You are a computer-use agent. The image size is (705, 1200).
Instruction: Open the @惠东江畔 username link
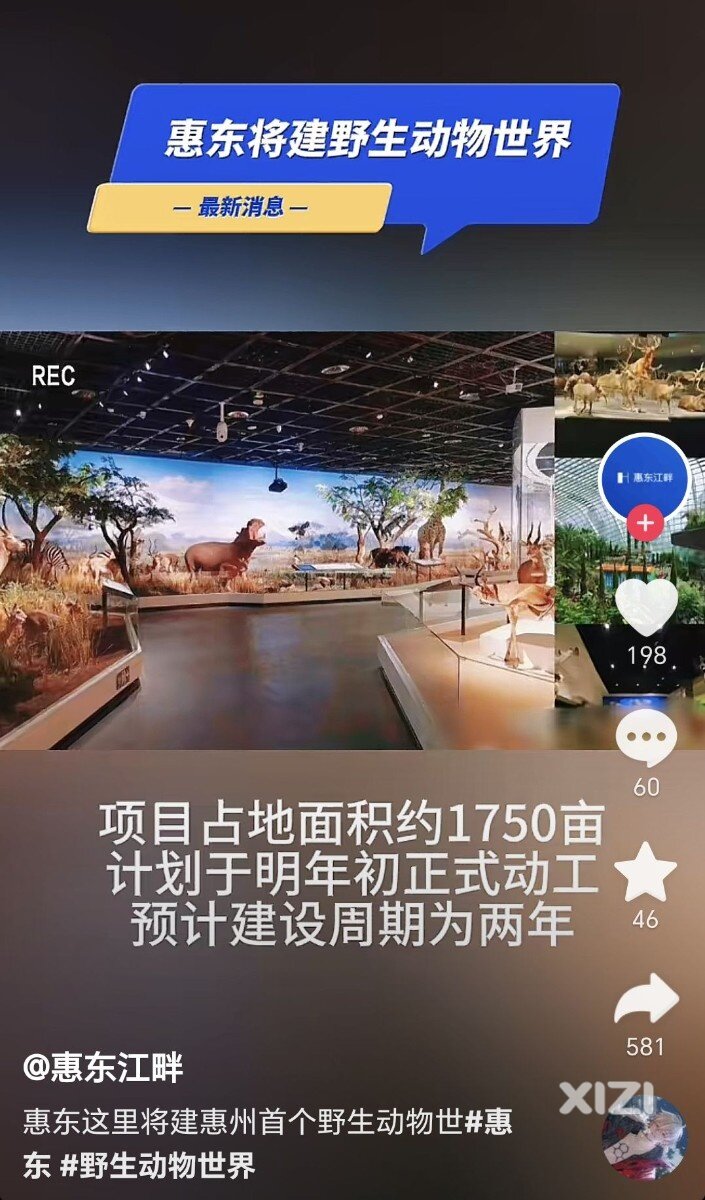(103, 1069)
